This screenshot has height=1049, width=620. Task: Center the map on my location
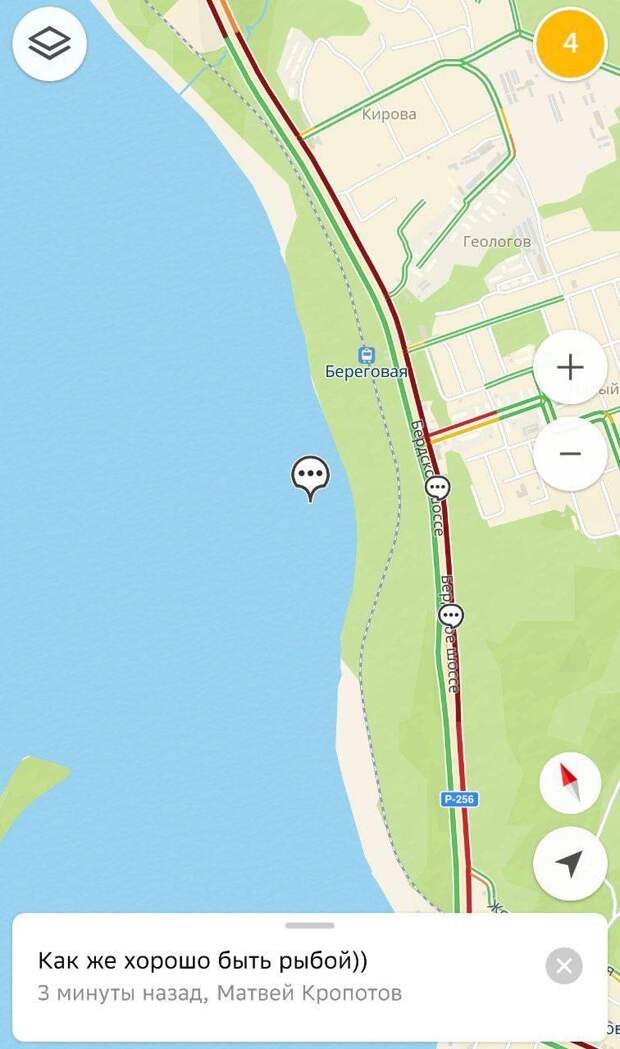tap(570, 863)
